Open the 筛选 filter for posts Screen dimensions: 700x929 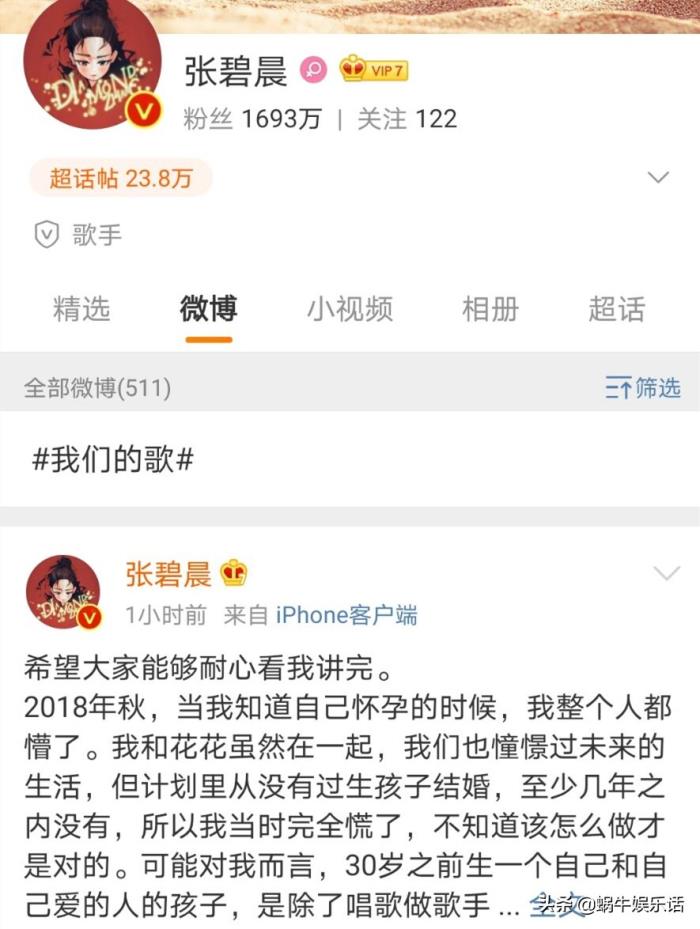643,388
